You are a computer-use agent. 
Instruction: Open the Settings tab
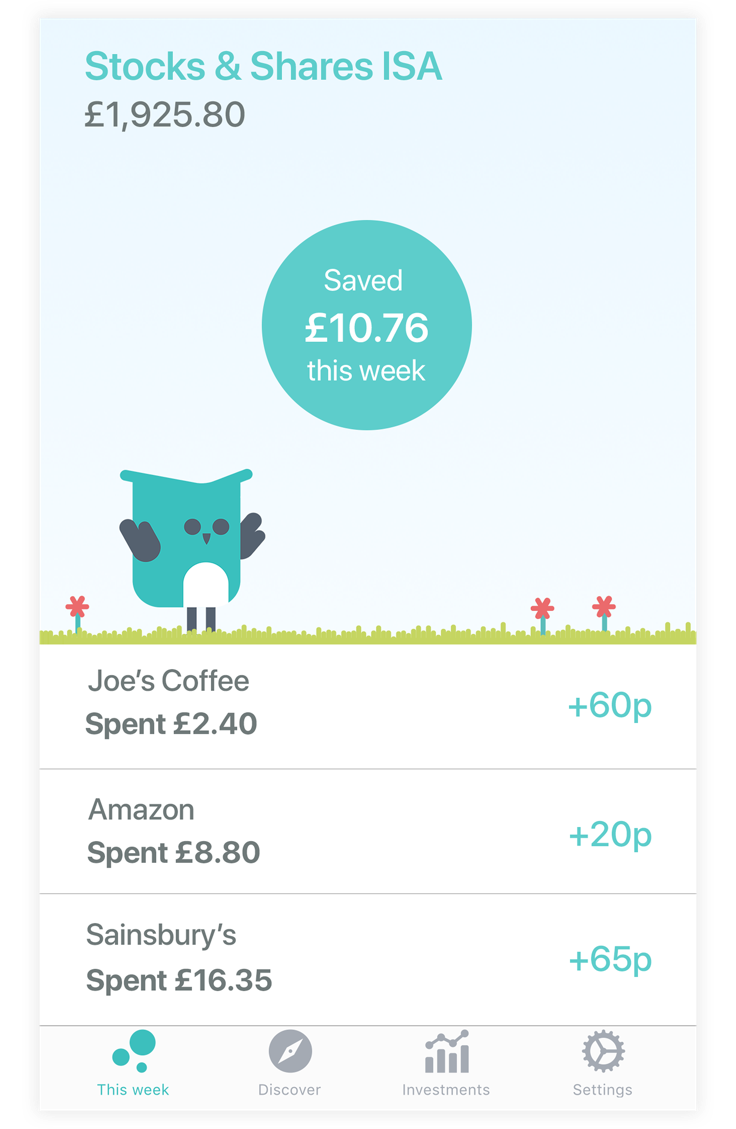pyautogui.click(x=602, y=1064)
